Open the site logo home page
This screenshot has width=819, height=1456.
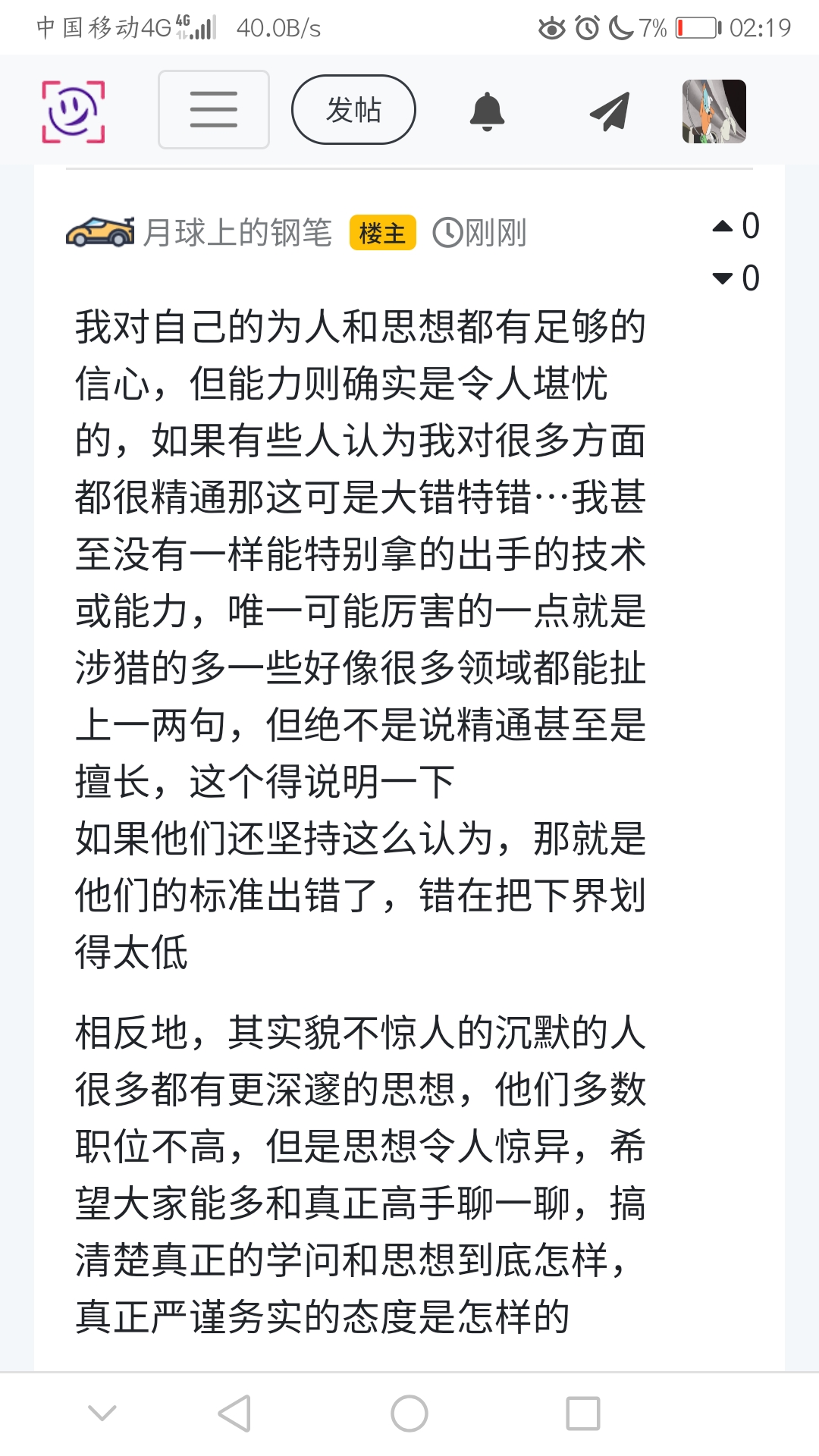(x=73, y=111)
